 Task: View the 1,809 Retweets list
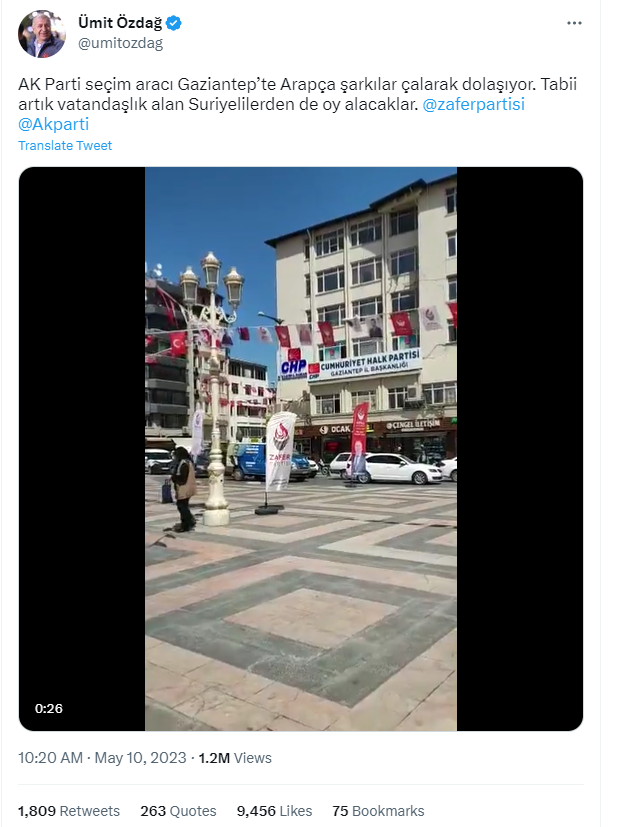coord(68,811)
